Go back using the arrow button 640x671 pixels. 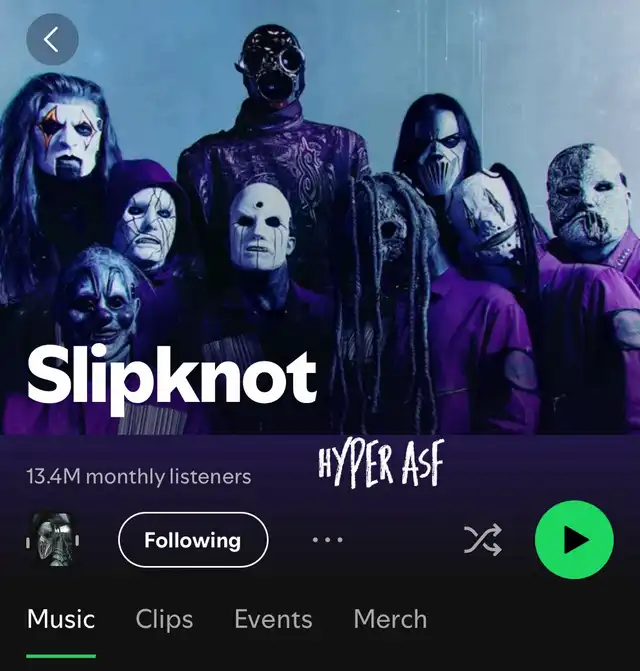click(52, 39)
